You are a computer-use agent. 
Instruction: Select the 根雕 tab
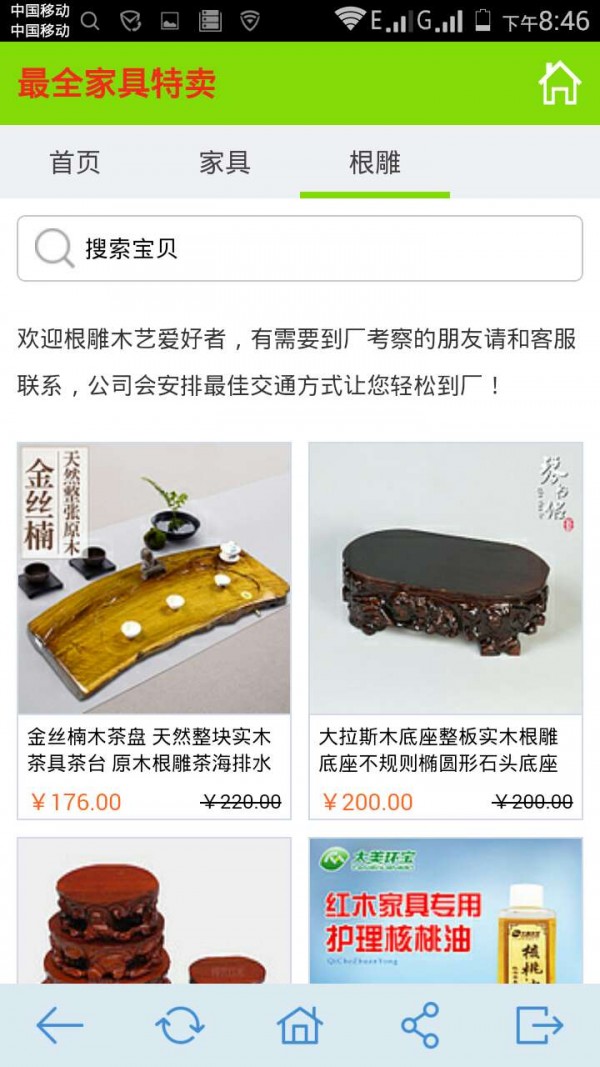coord(375,162)
